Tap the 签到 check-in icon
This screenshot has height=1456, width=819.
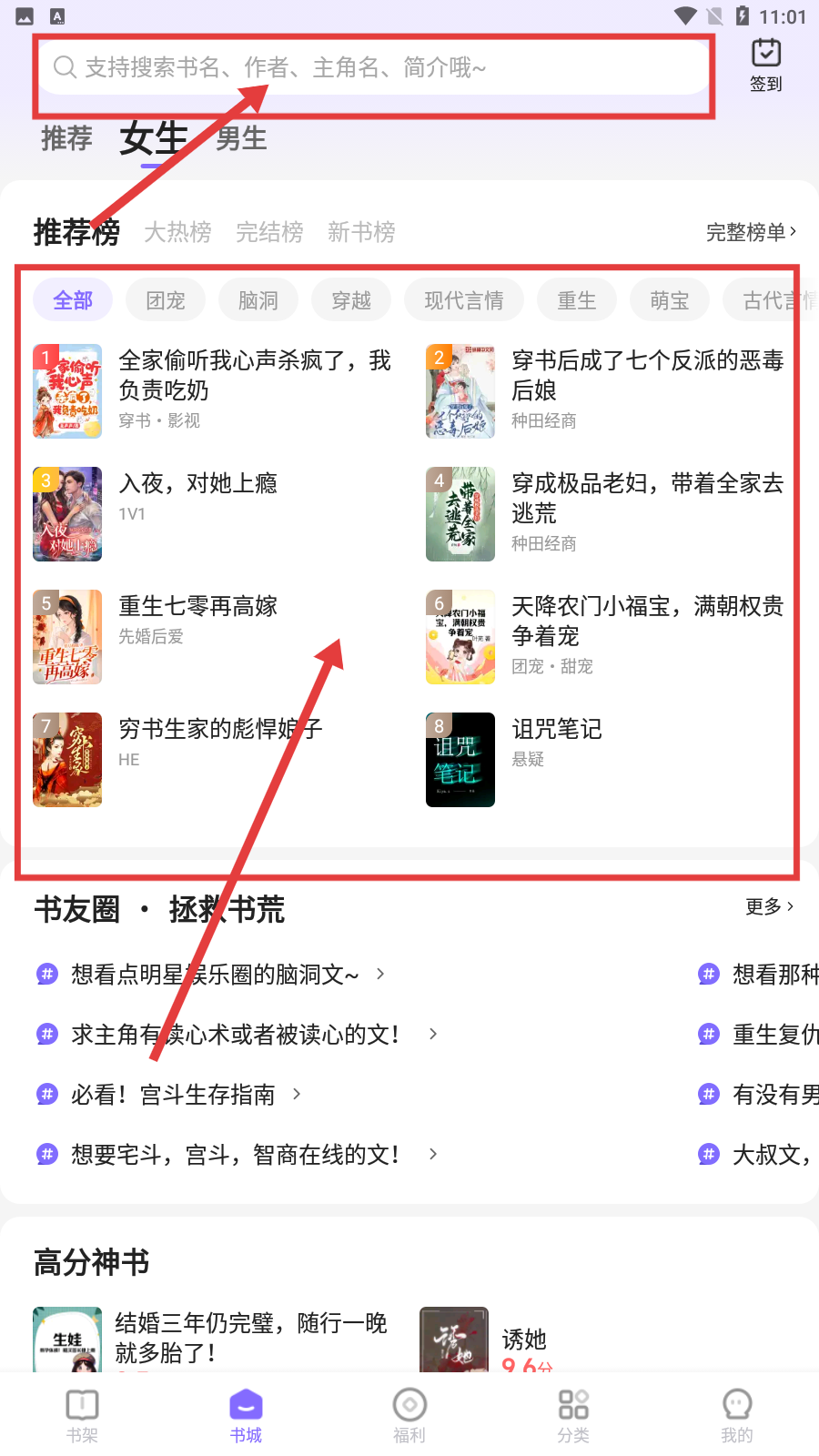tap(765, 65)
